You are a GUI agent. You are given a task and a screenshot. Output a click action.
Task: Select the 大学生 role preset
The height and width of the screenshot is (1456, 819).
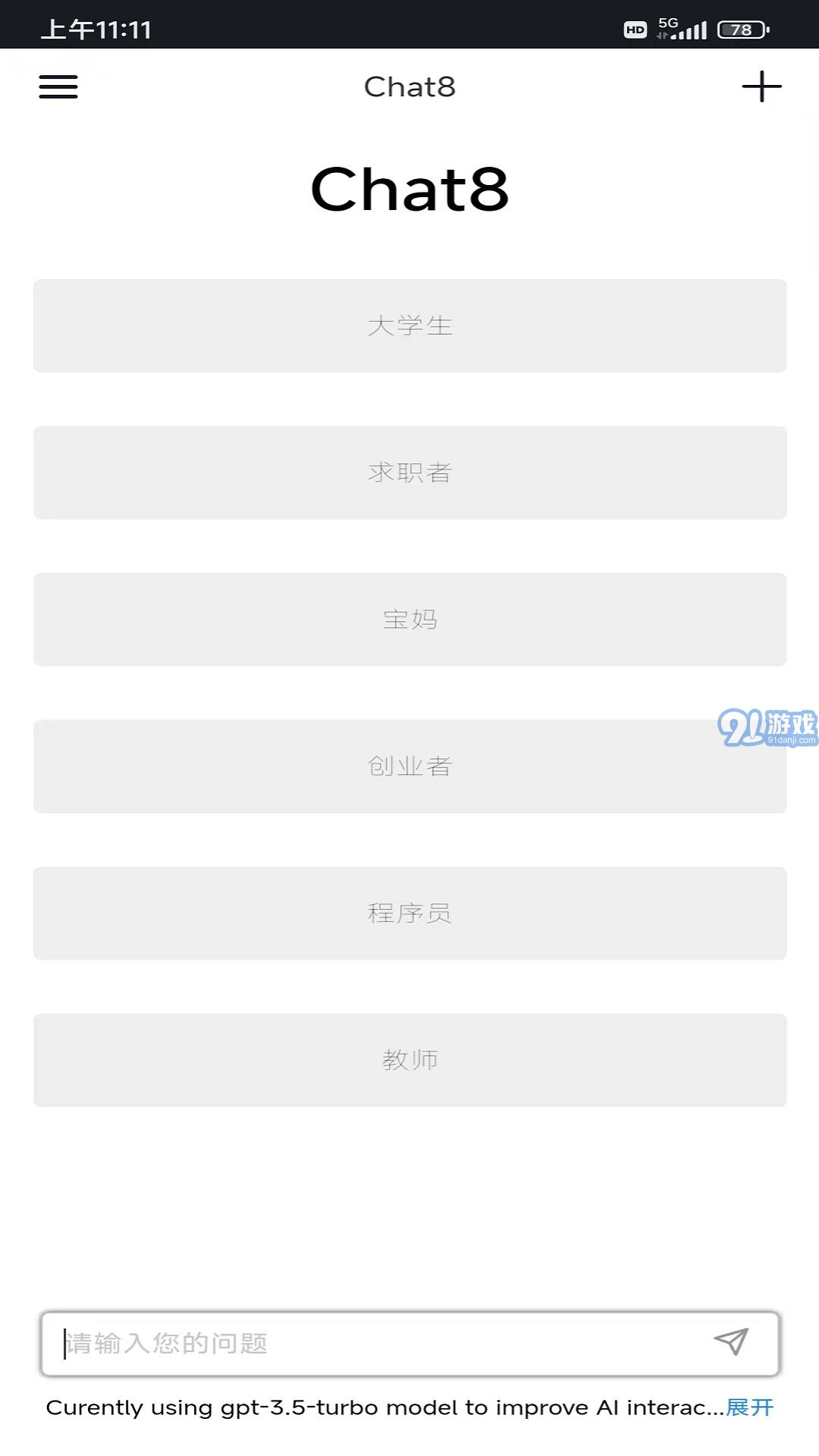[x=409, y=326]
